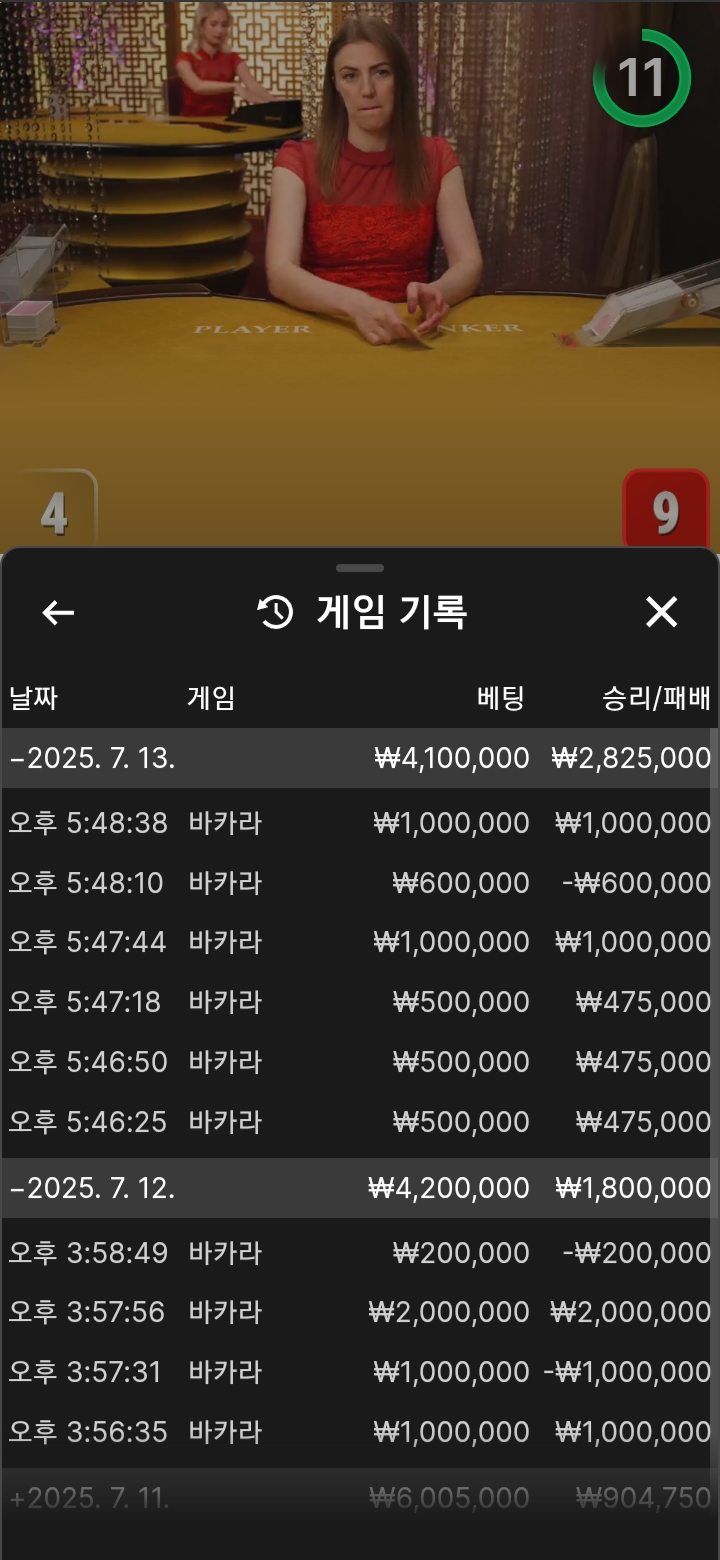Image resolution: width=720 pixels, height=1560 pixels.
Task: Open the 오후 5:48:10 baccarat round record
Action: [x=360, y=883]
